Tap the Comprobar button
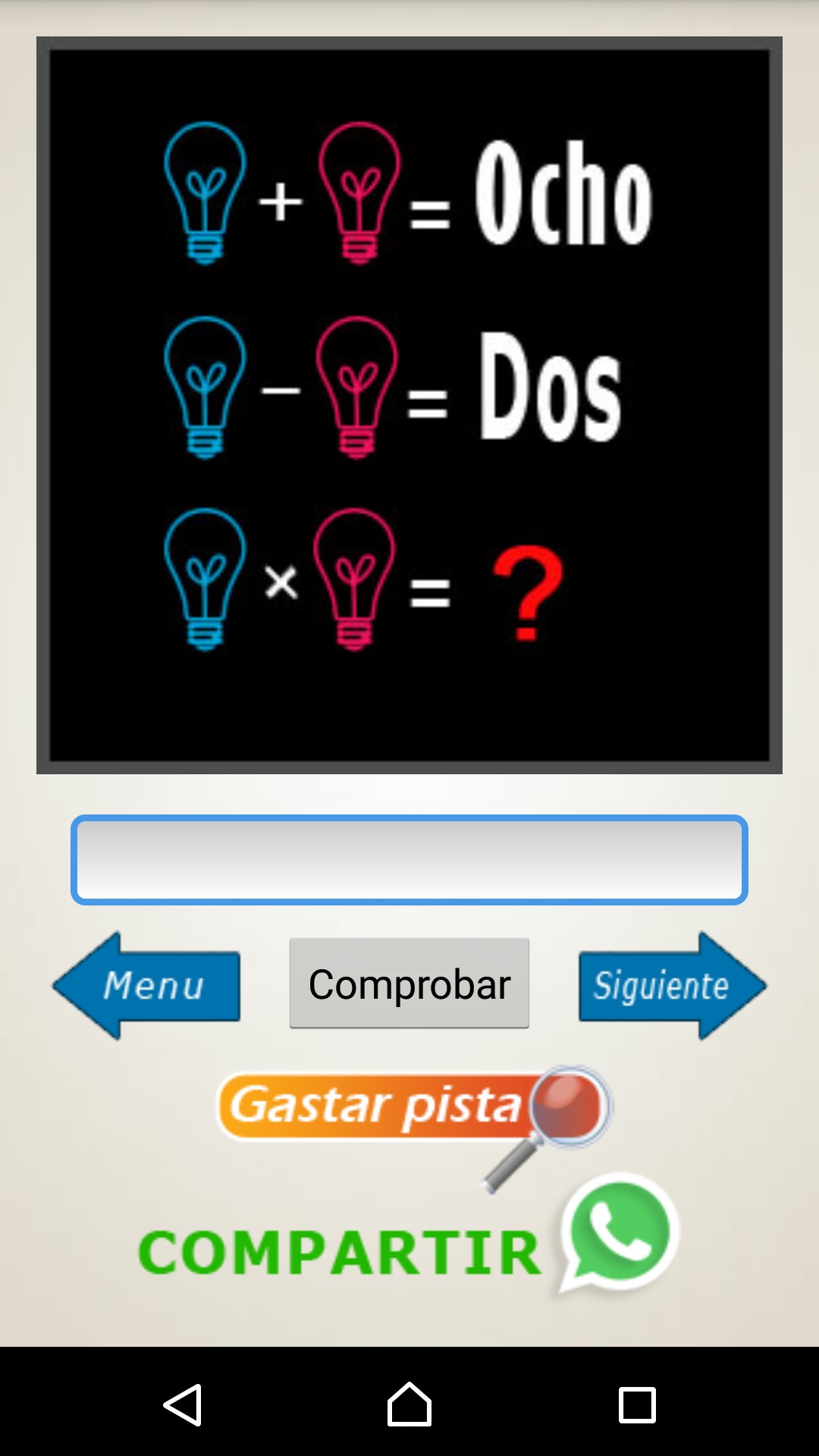Viewport: 819px width, 1456px height. coord(409,984)
